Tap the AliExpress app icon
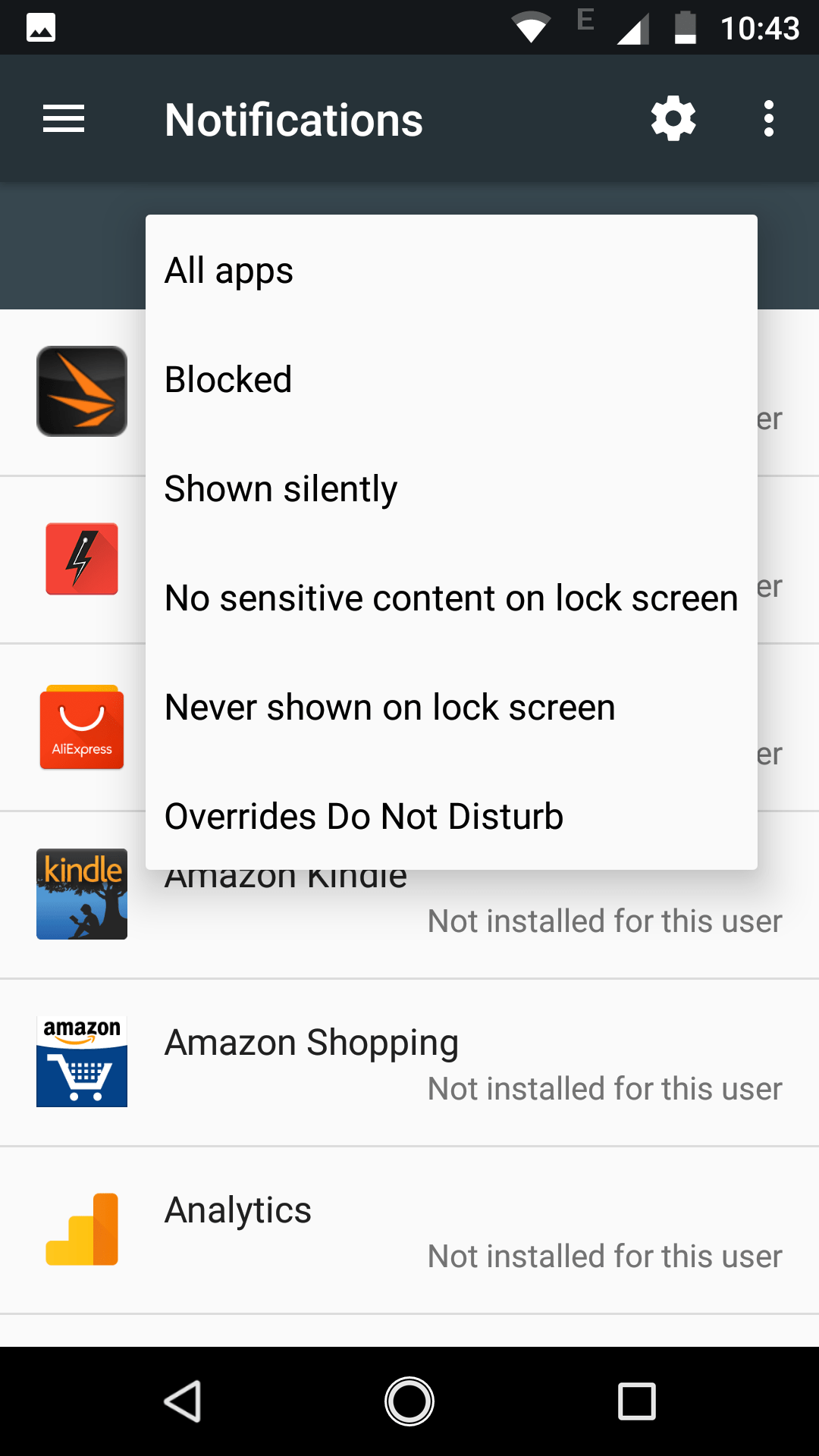 [x=82, y=727]
